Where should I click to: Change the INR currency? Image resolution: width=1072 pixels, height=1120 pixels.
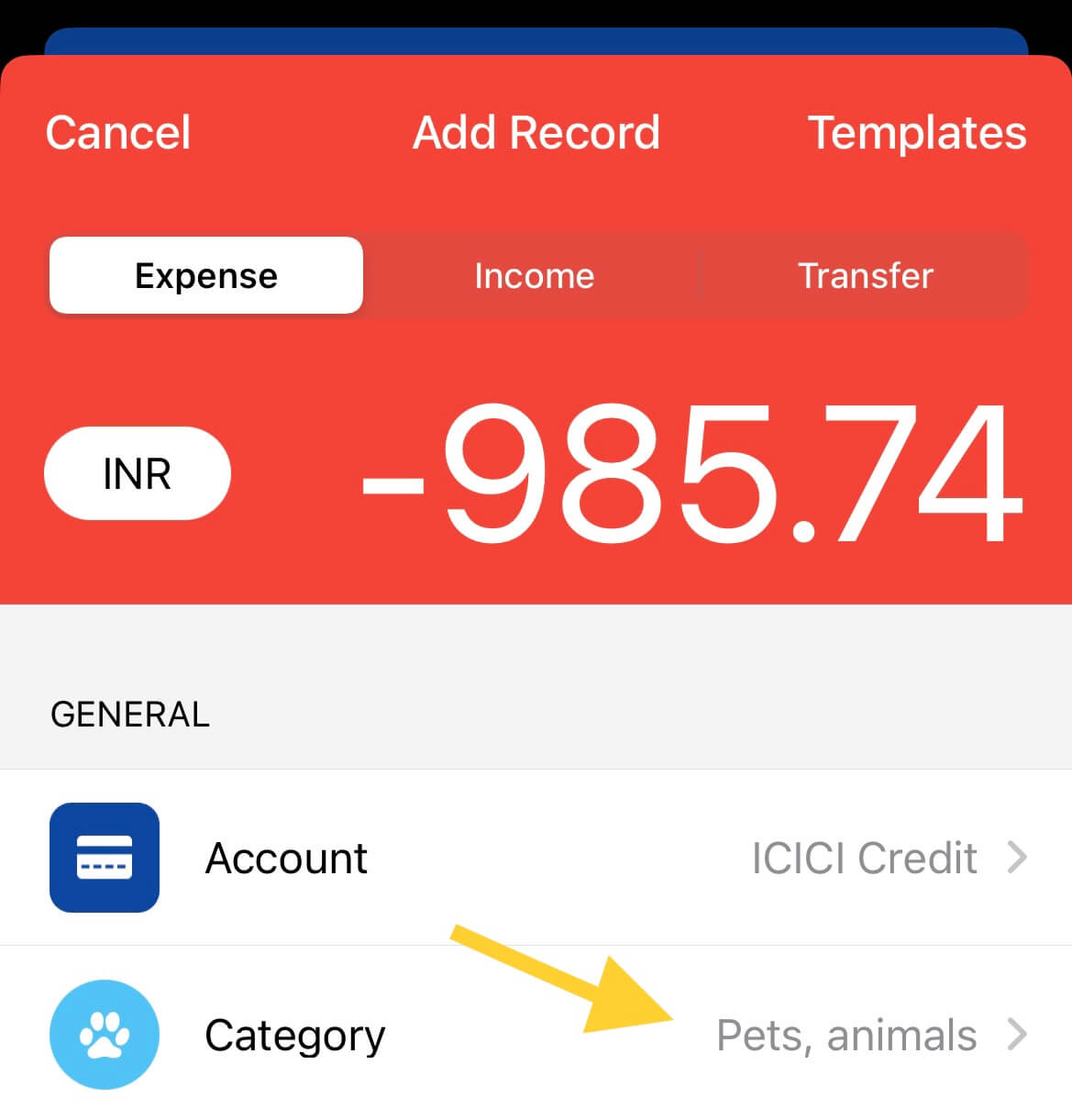[138, 473]
